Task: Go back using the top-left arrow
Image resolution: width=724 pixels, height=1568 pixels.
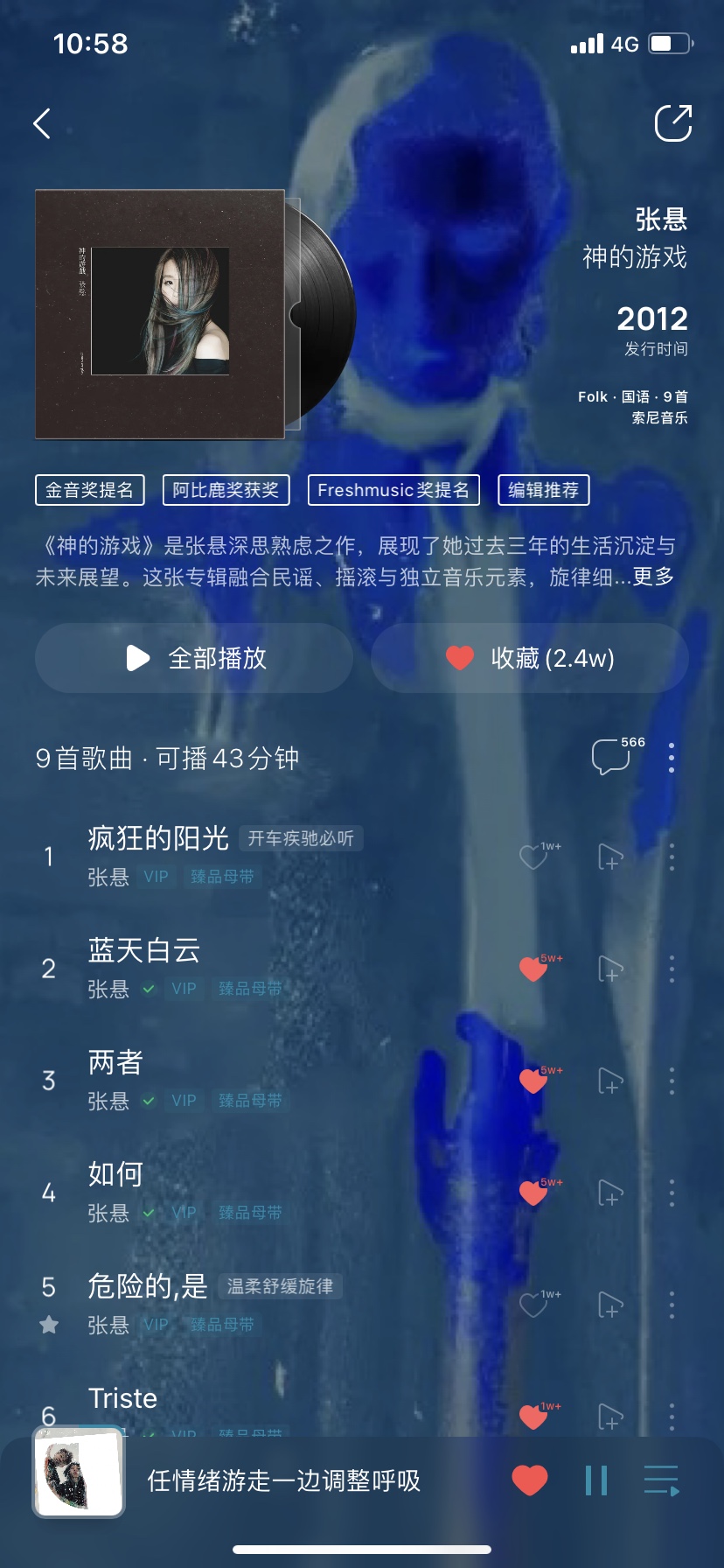Action: click(x=42, y=123)
